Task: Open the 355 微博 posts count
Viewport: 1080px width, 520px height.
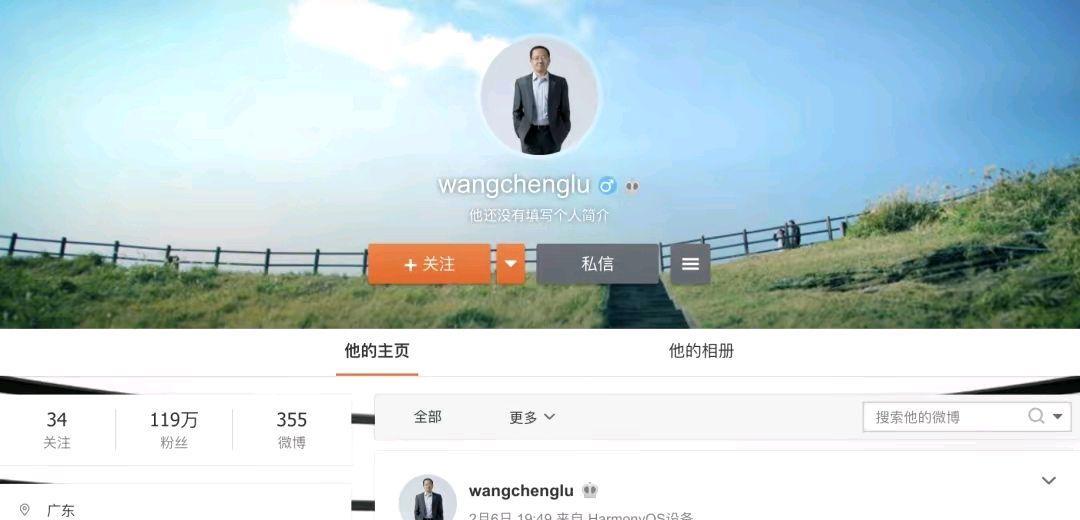Action: pyautogui.click(x=292, y=429)
